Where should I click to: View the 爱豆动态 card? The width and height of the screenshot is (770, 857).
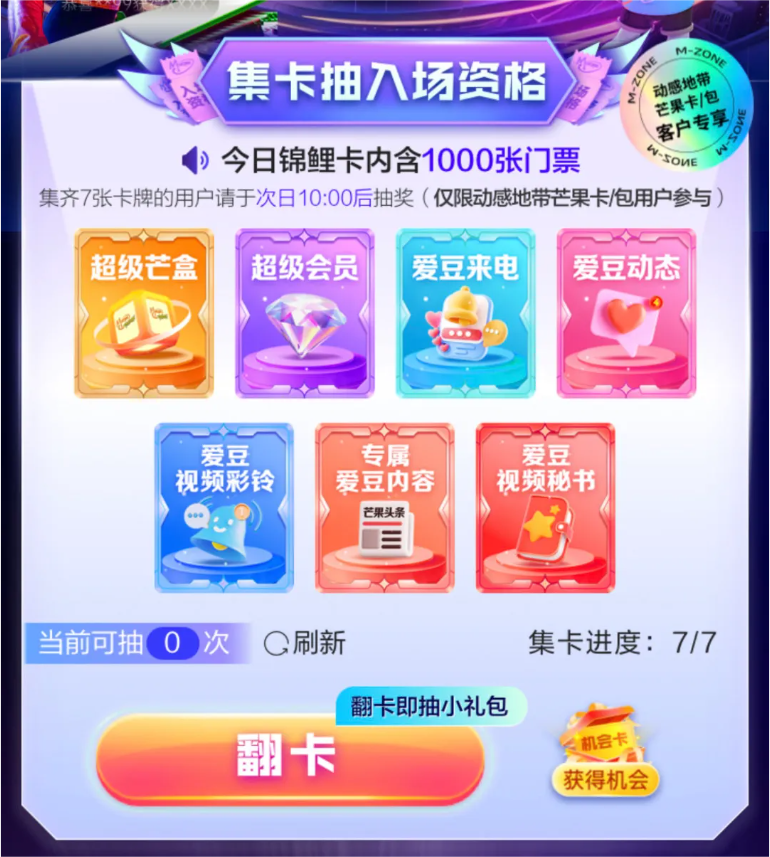coord(626,313)
